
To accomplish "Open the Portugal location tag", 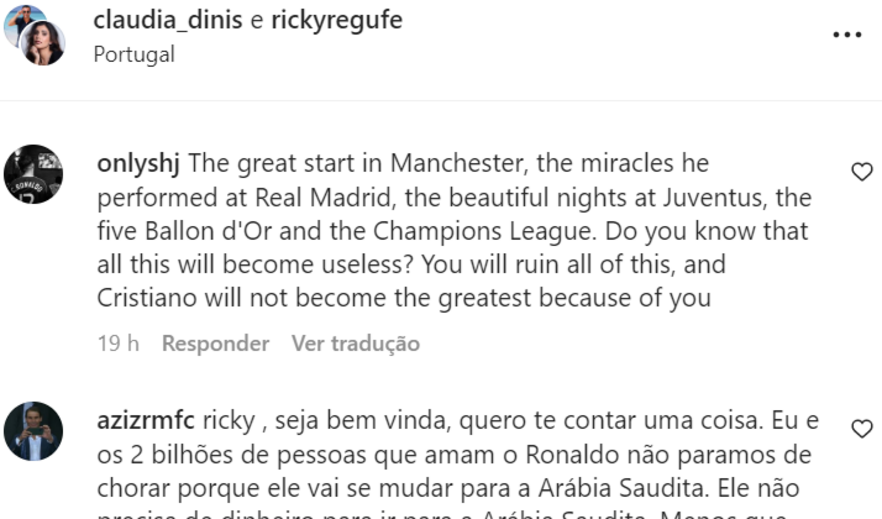I will tap(133, 54).
